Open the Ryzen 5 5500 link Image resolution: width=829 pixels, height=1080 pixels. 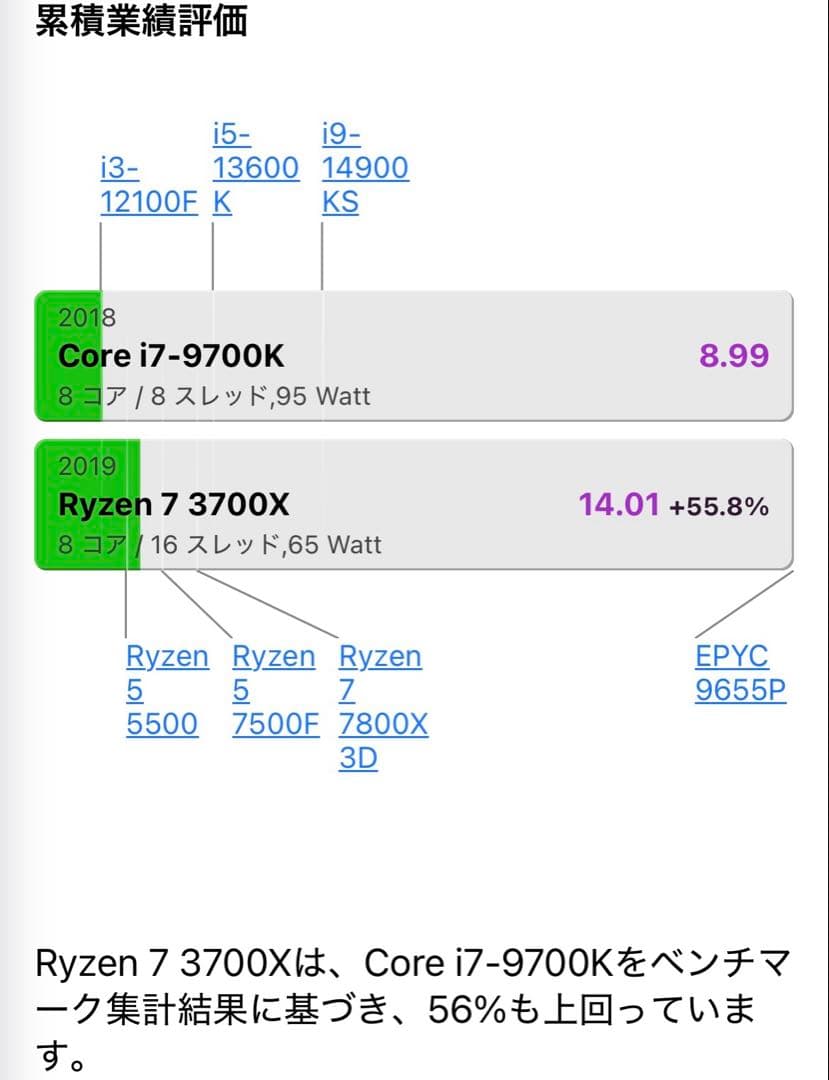pos(167,690)
